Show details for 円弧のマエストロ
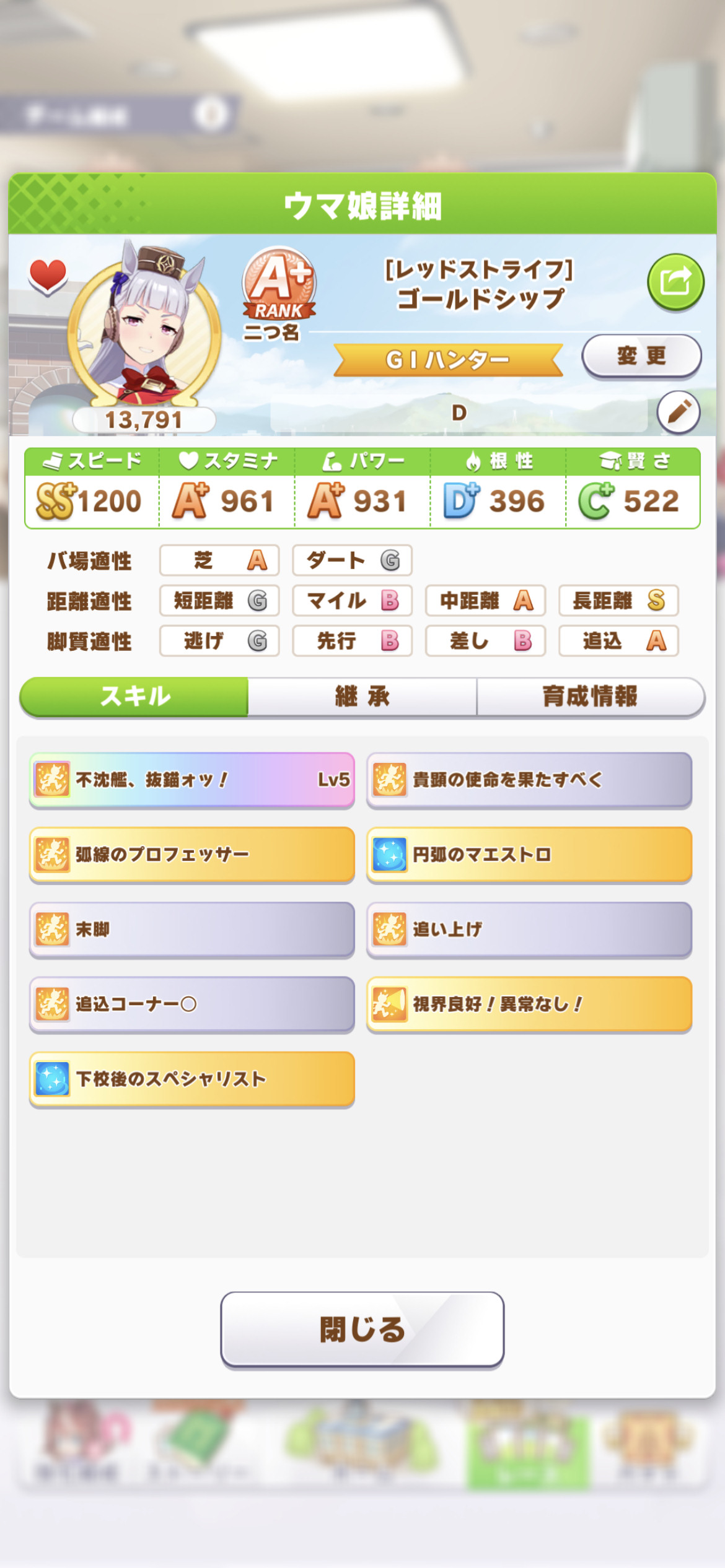Viewport: 725px width, 1568px height. [529, 855]
